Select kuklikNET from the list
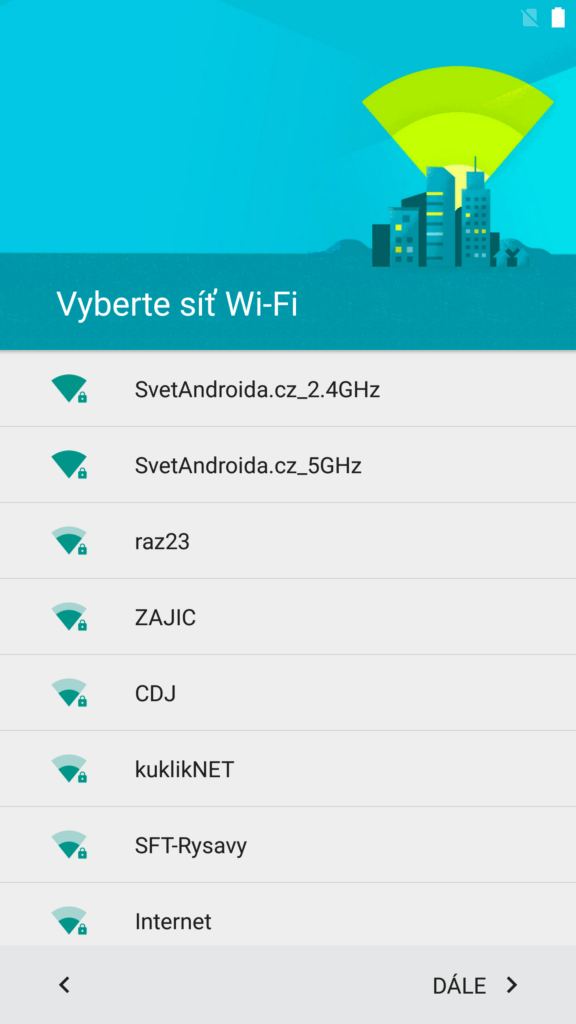576x1024 pixels. point(288,769)
